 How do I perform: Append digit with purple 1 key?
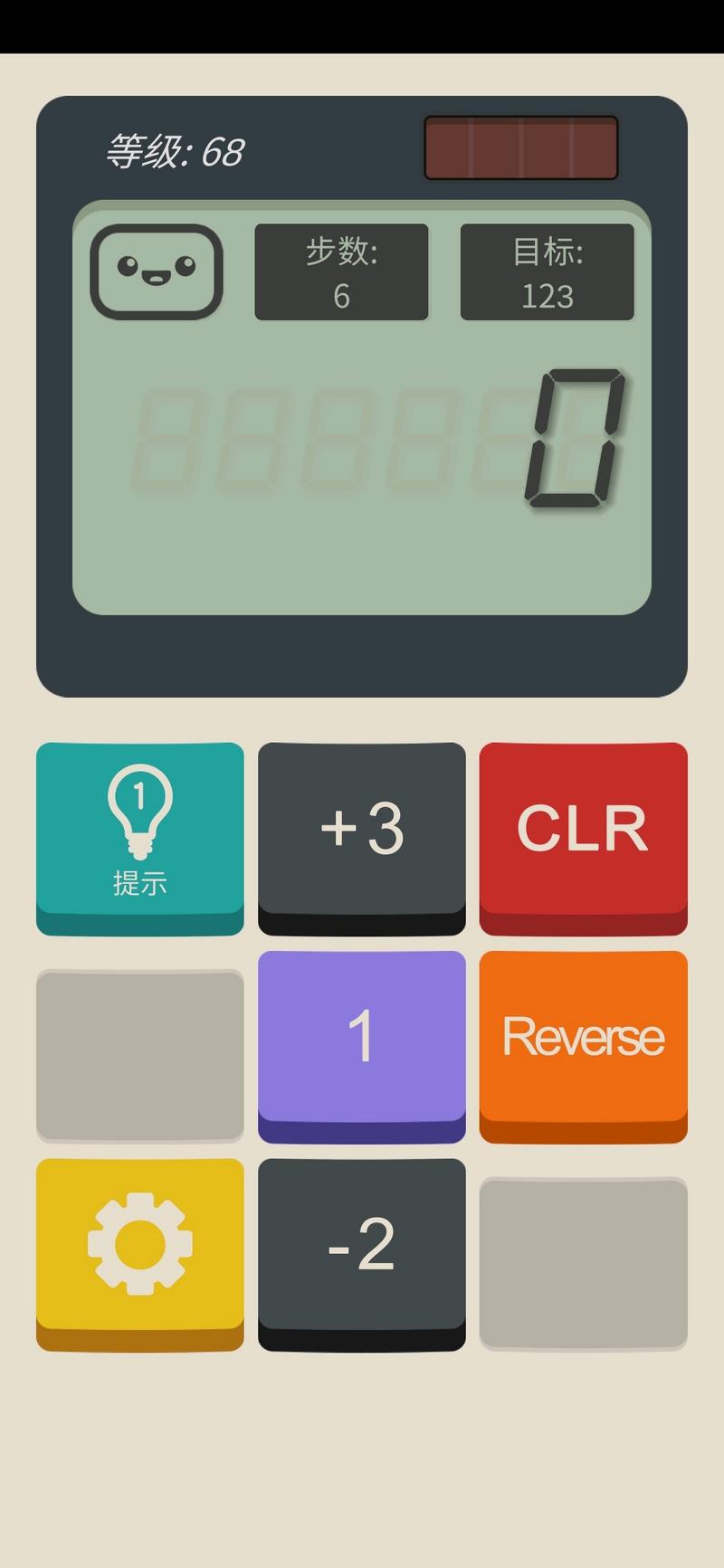click(362, 1046)
